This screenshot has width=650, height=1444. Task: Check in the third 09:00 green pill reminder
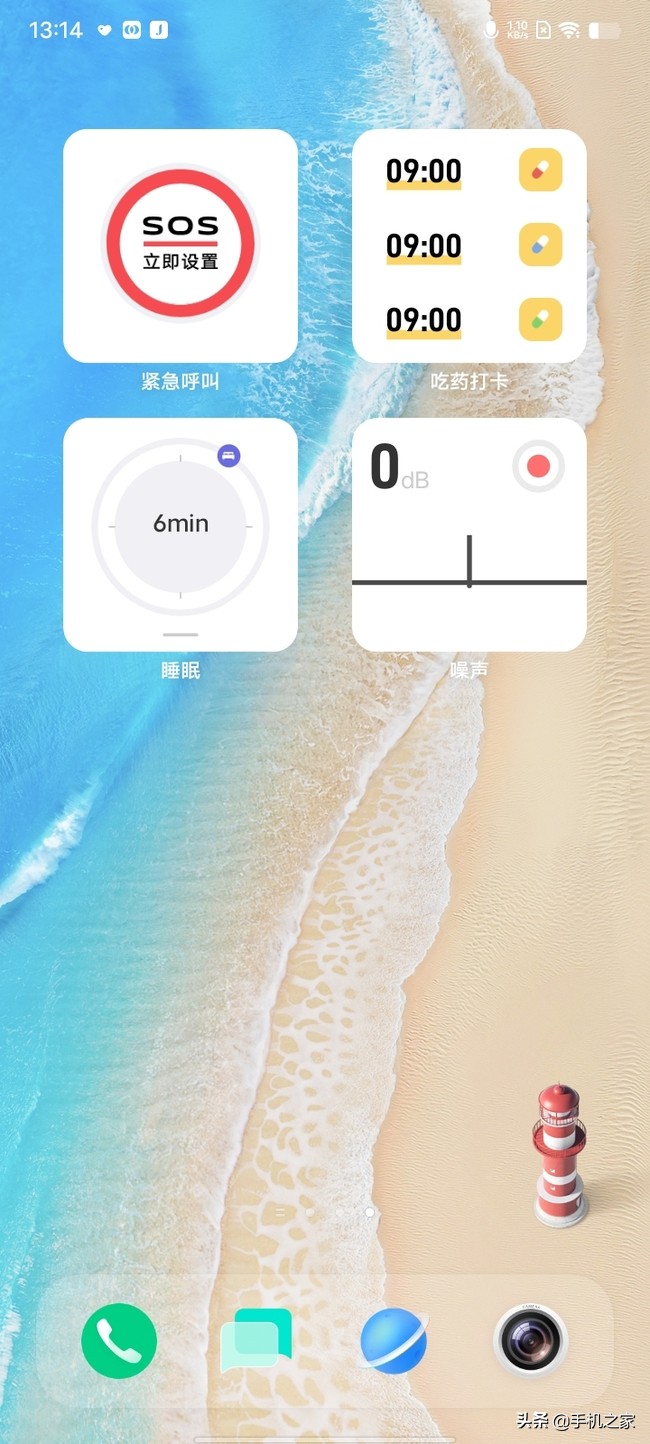click(x=540, y=320)
